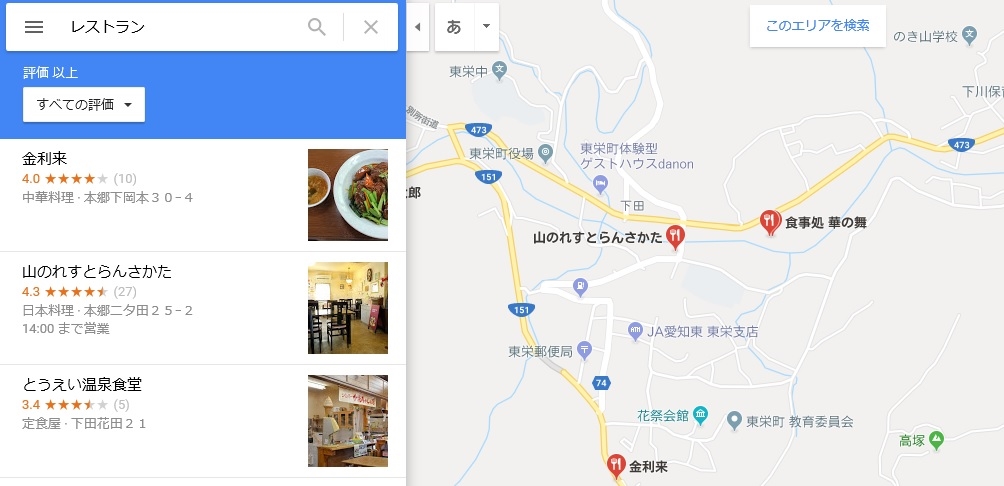
Task: Collapse the side results panel
Action: point(417,27)
